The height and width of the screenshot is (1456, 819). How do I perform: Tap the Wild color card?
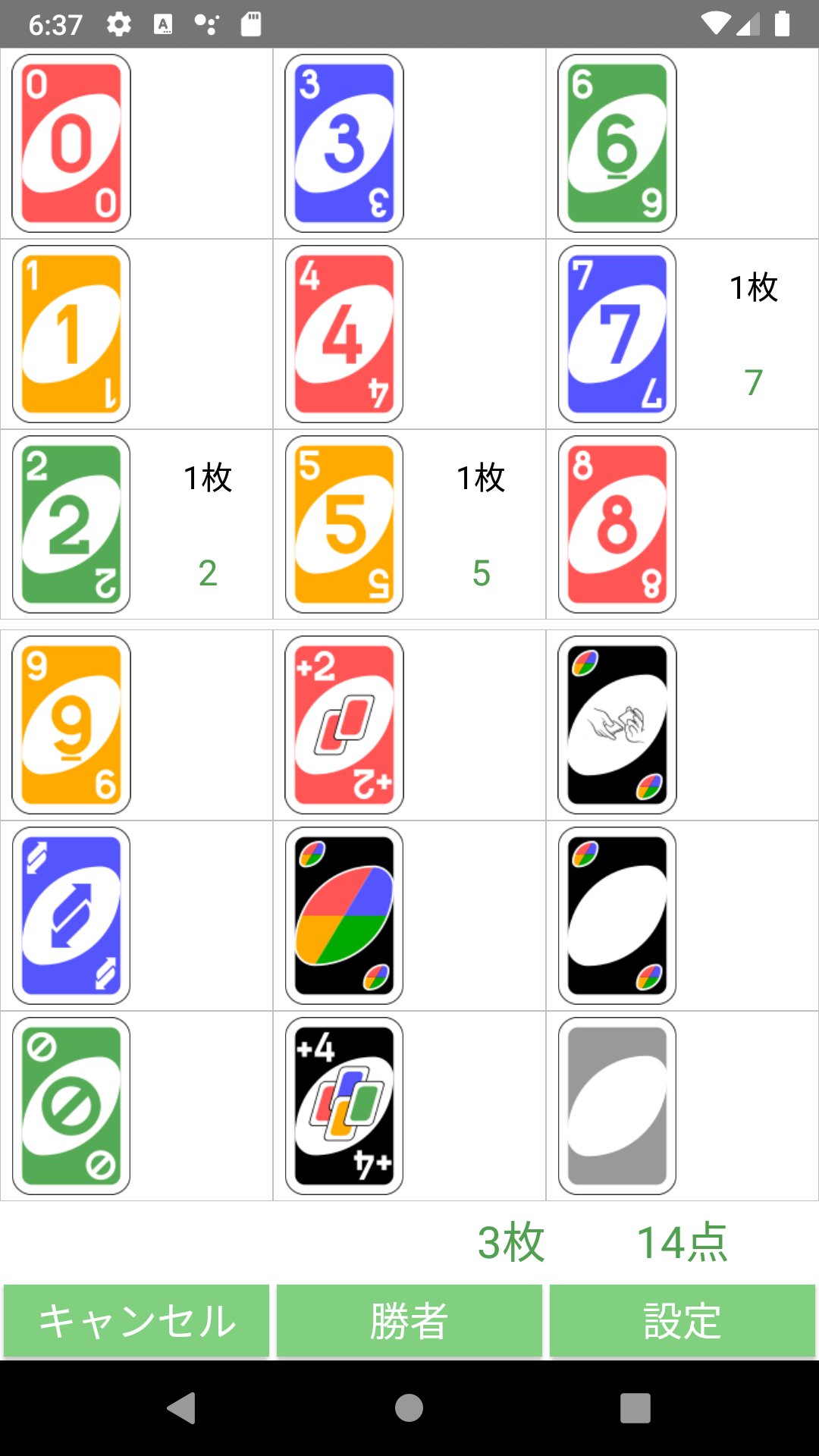click(344, 915)
